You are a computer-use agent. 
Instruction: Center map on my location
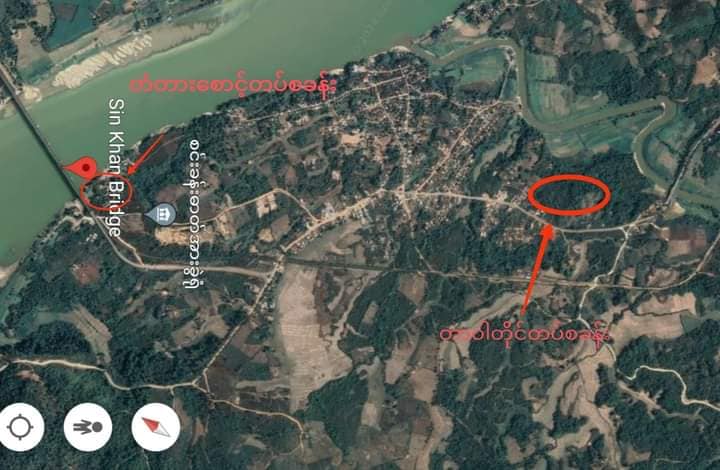[x=21, y=429]
